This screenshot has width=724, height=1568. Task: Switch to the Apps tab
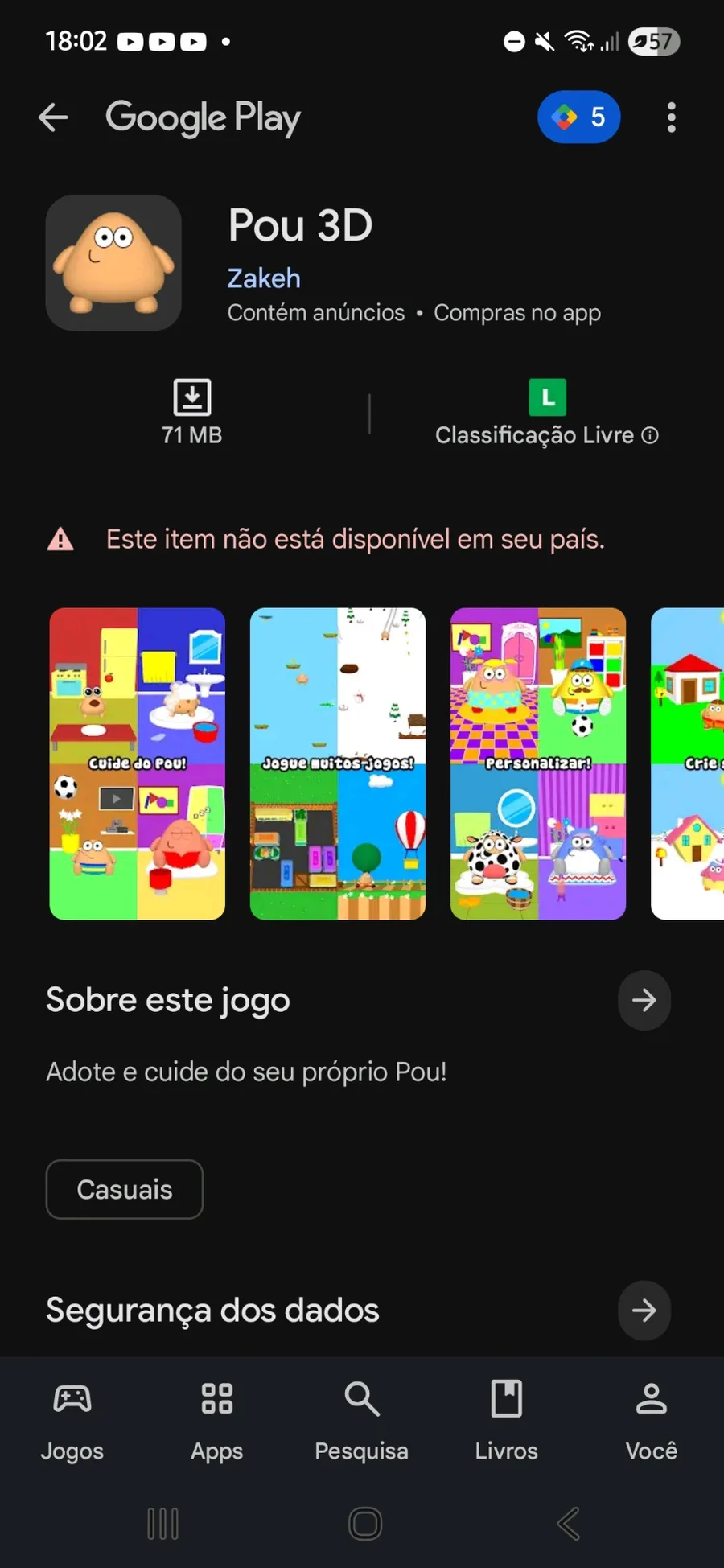point(217,1421)
